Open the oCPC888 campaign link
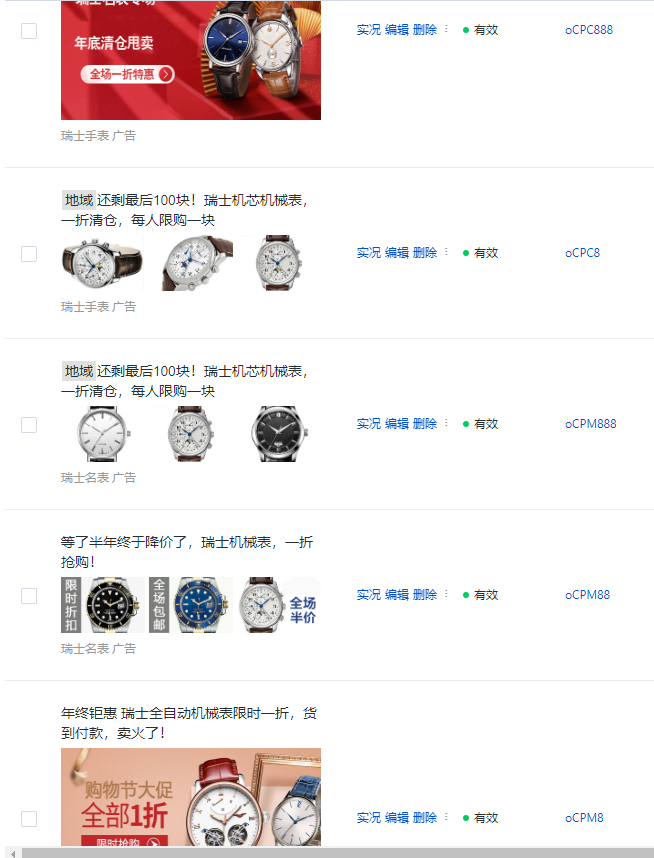 [588, 30]
